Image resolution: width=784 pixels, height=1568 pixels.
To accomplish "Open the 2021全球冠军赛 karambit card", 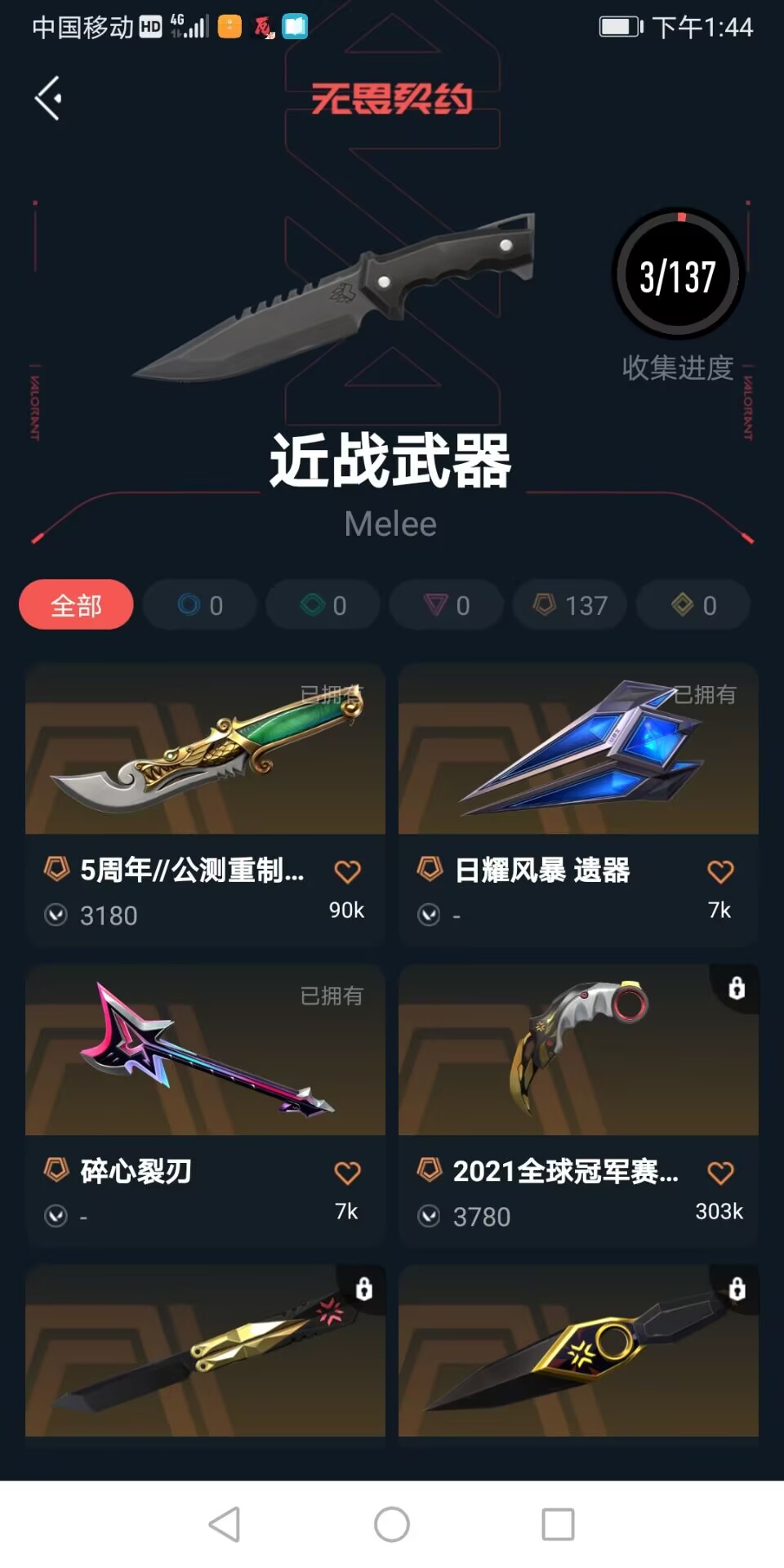I will [x=578, y=1106].
